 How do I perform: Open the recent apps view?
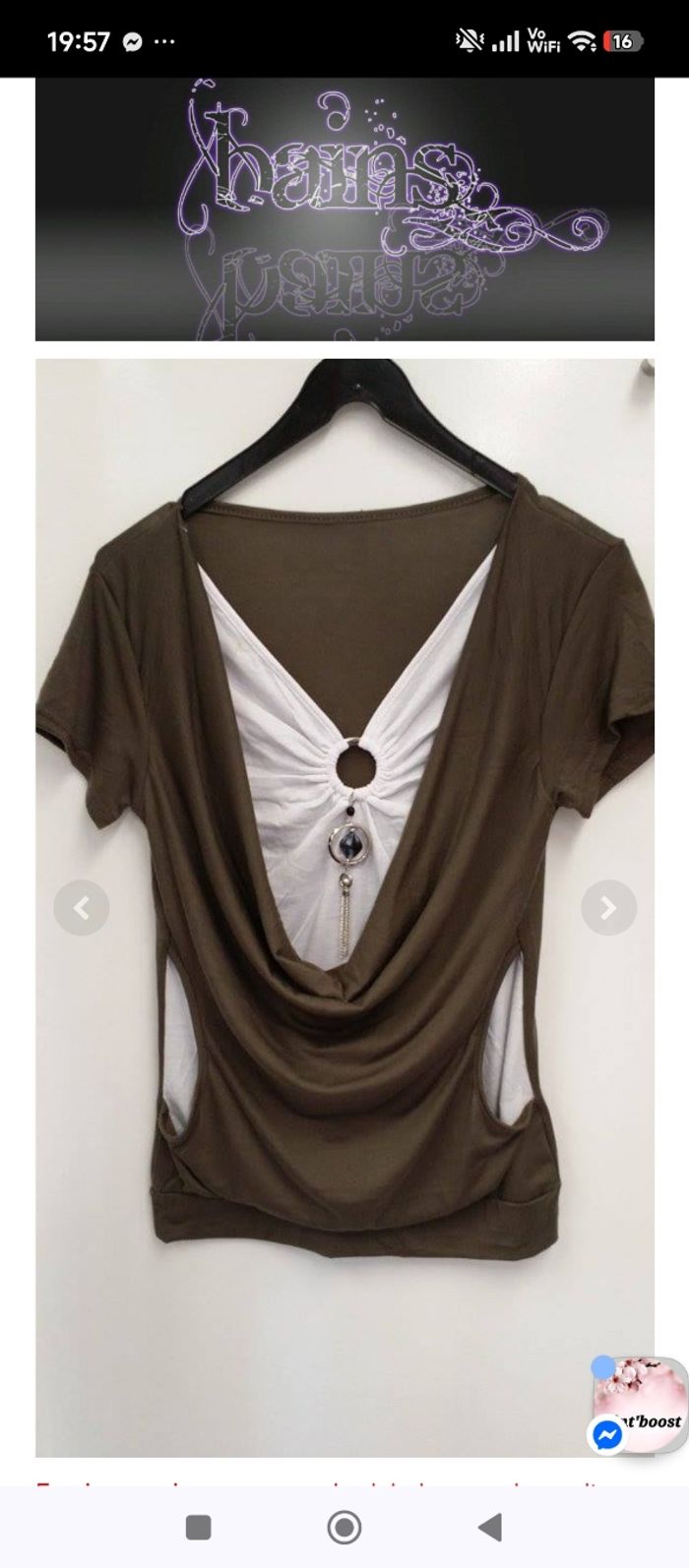point(199,1527)
